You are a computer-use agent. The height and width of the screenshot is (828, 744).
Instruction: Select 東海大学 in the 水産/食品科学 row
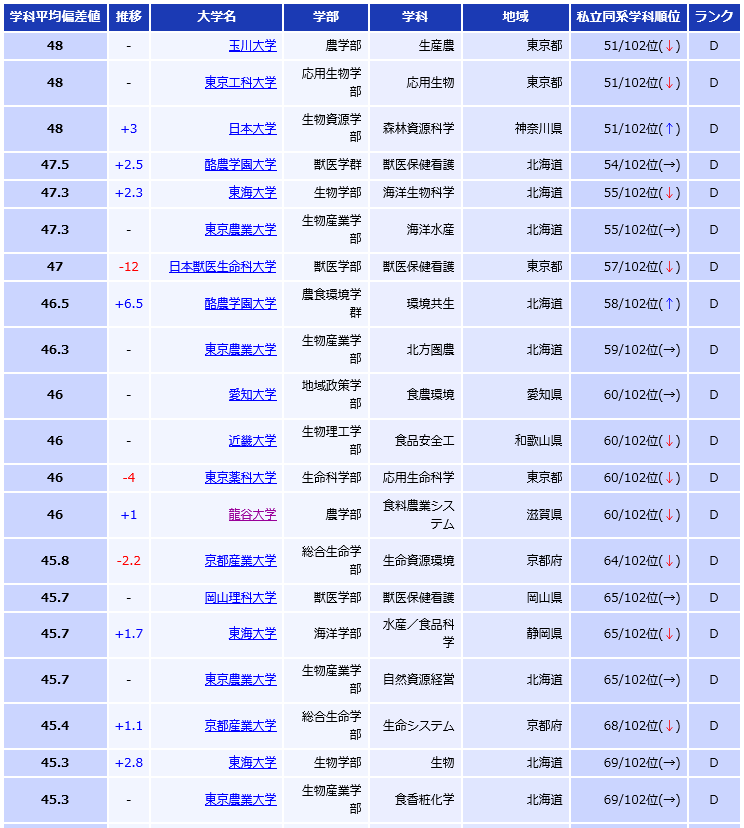(252, 634)
